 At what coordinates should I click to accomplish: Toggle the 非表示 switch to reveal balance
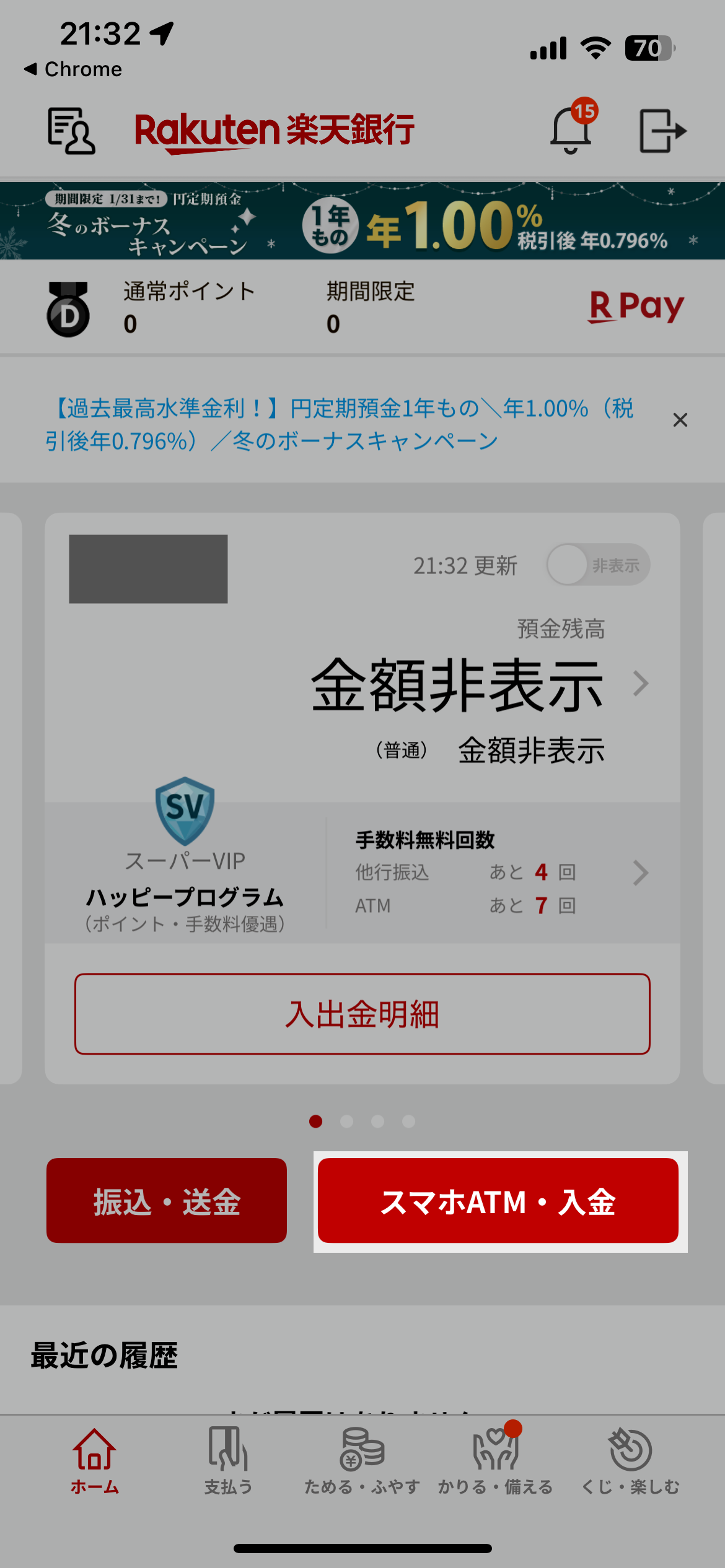pyautogui.click(x=597, y=564)
